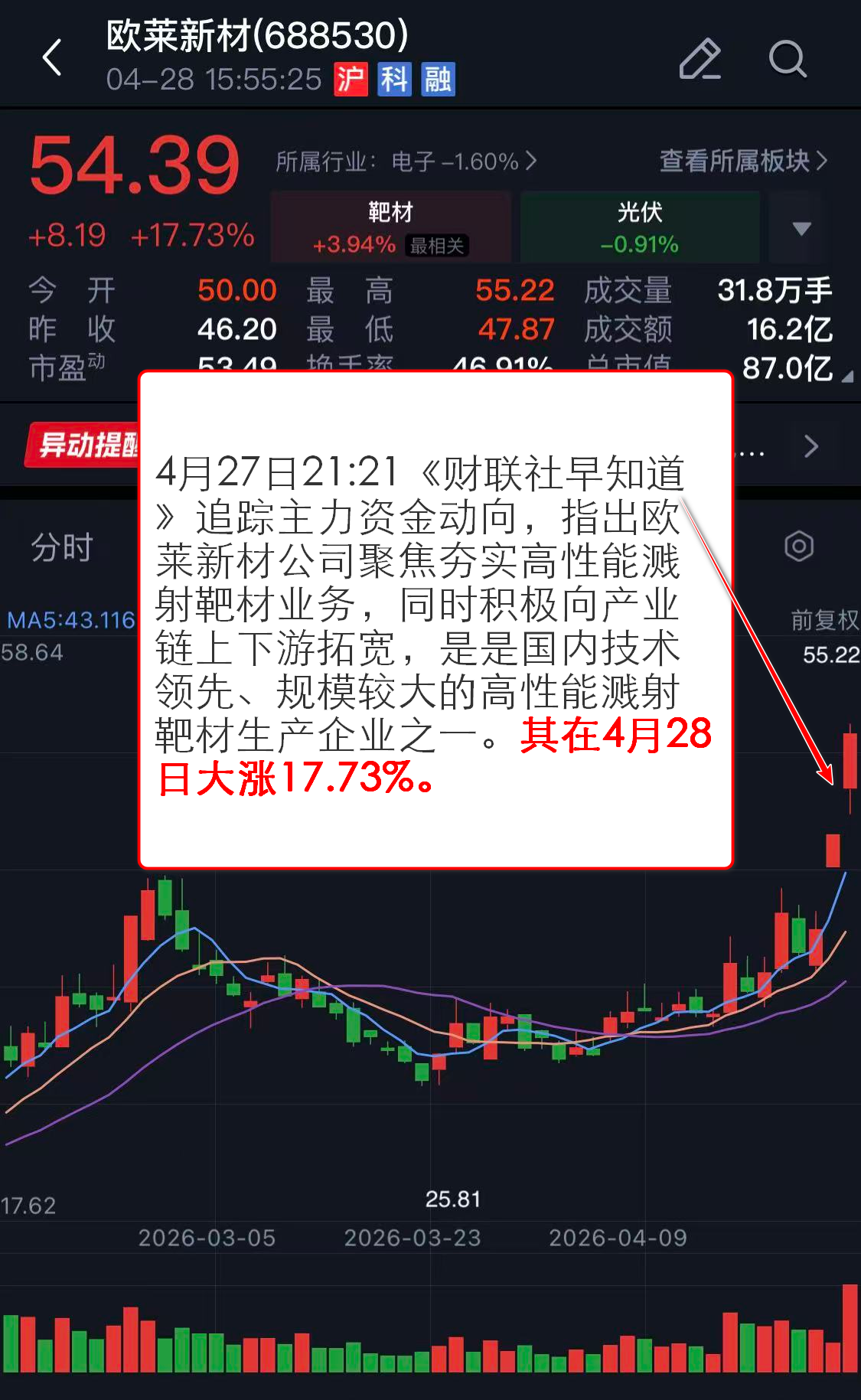Viewport: 861px width, 1400px height.
Task: Open the 靶材 sector chip
Action: click(390, 227)
